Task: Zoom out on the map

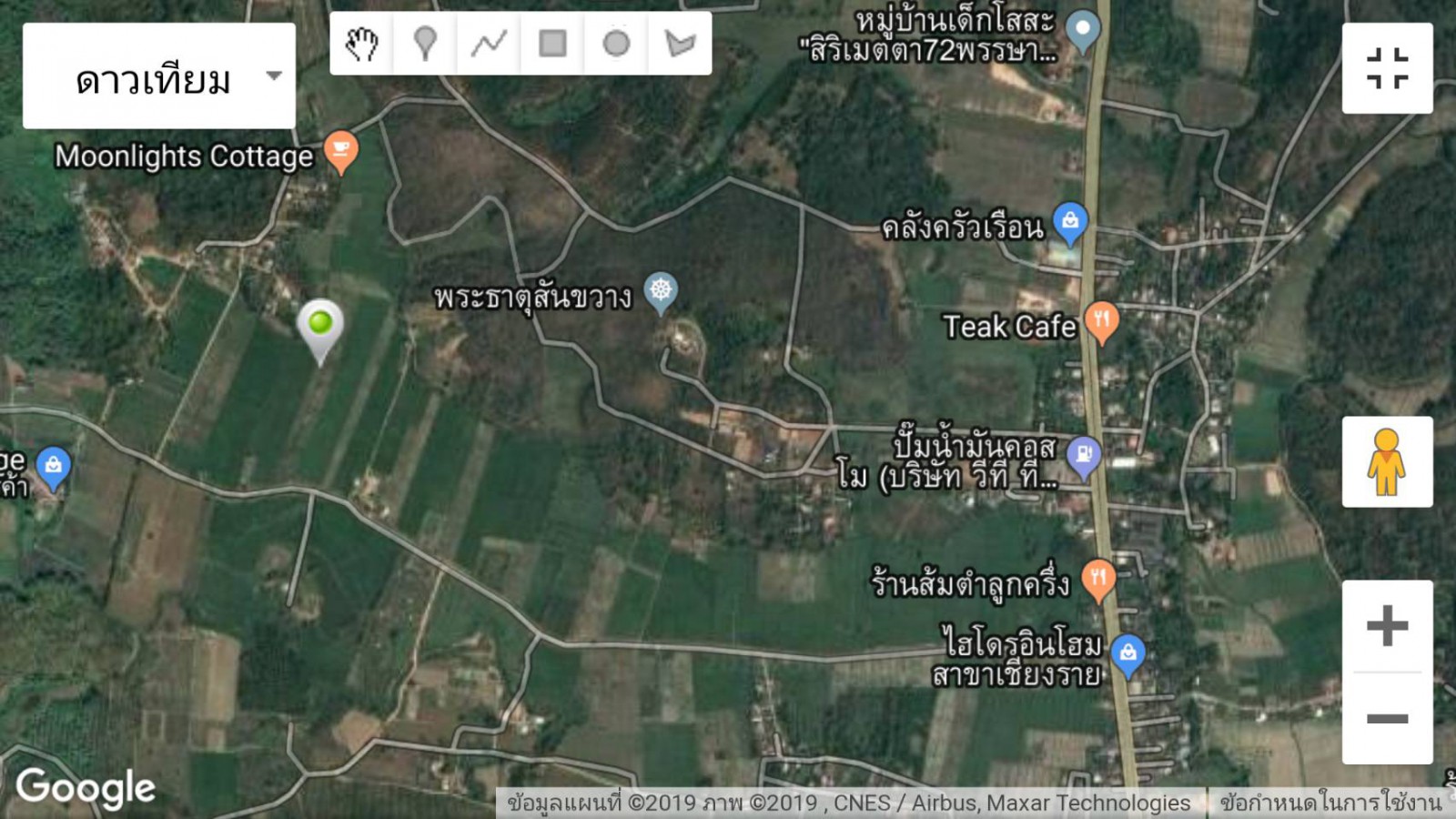Action: [x=1387, y=719]
